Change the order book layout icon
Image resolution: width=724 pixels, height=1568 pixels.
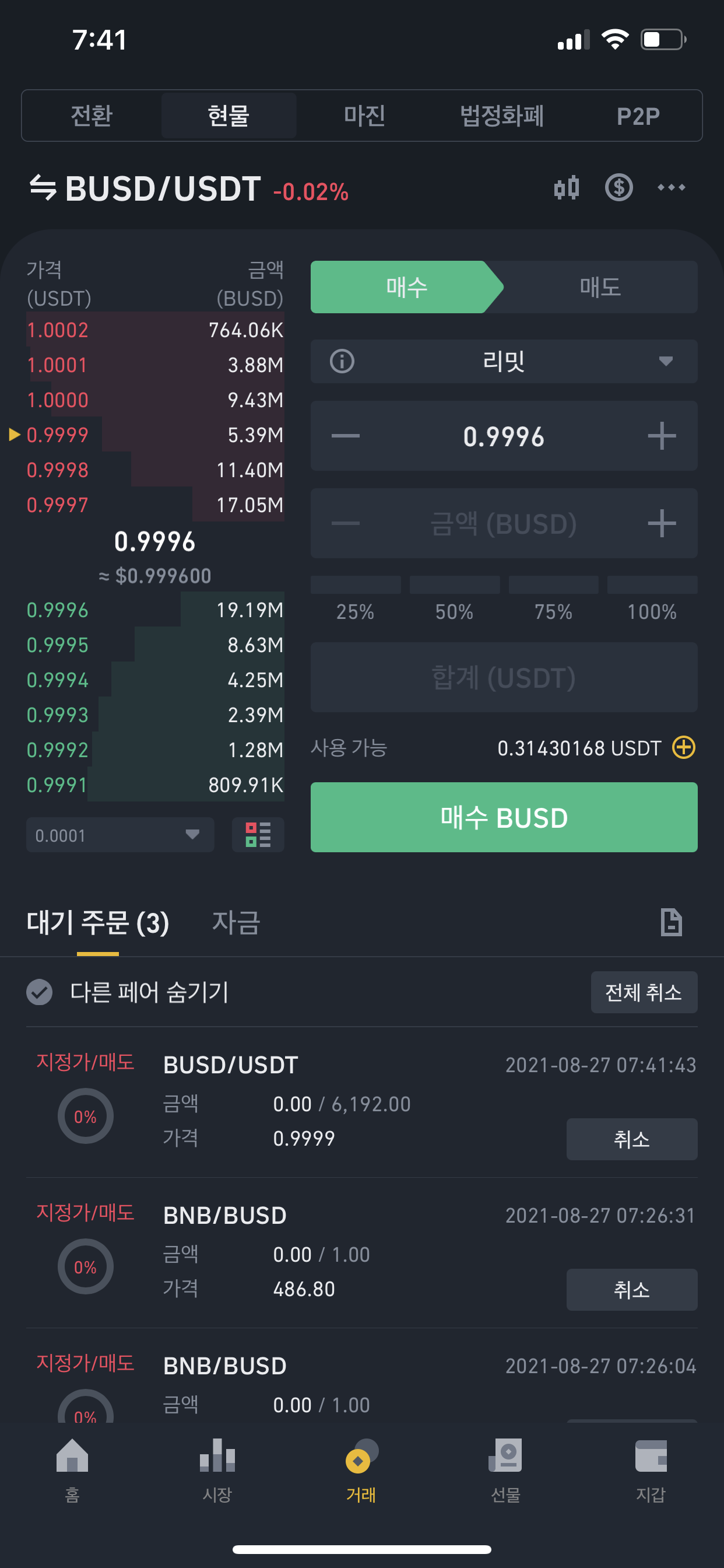tap(258, 835)
